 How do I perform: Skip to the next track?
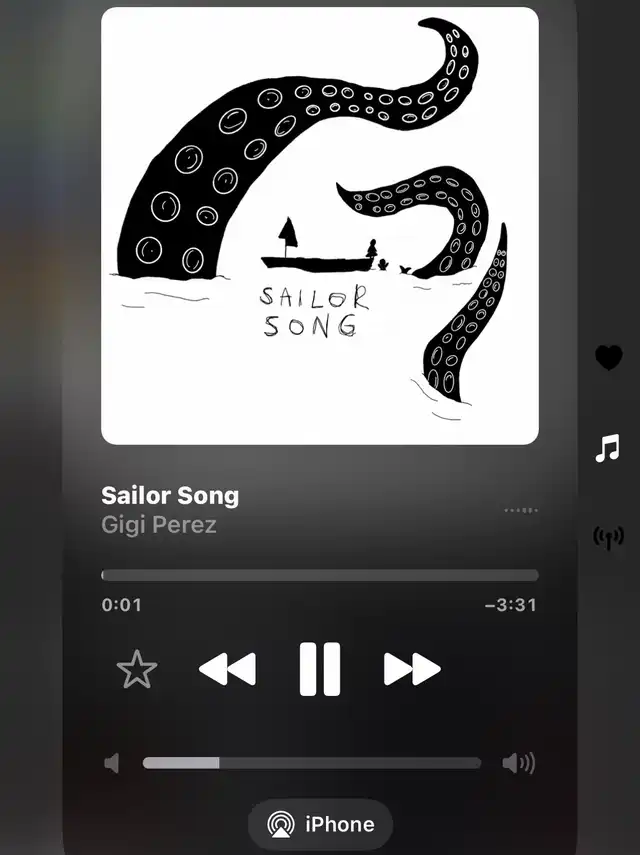(412, 669)
